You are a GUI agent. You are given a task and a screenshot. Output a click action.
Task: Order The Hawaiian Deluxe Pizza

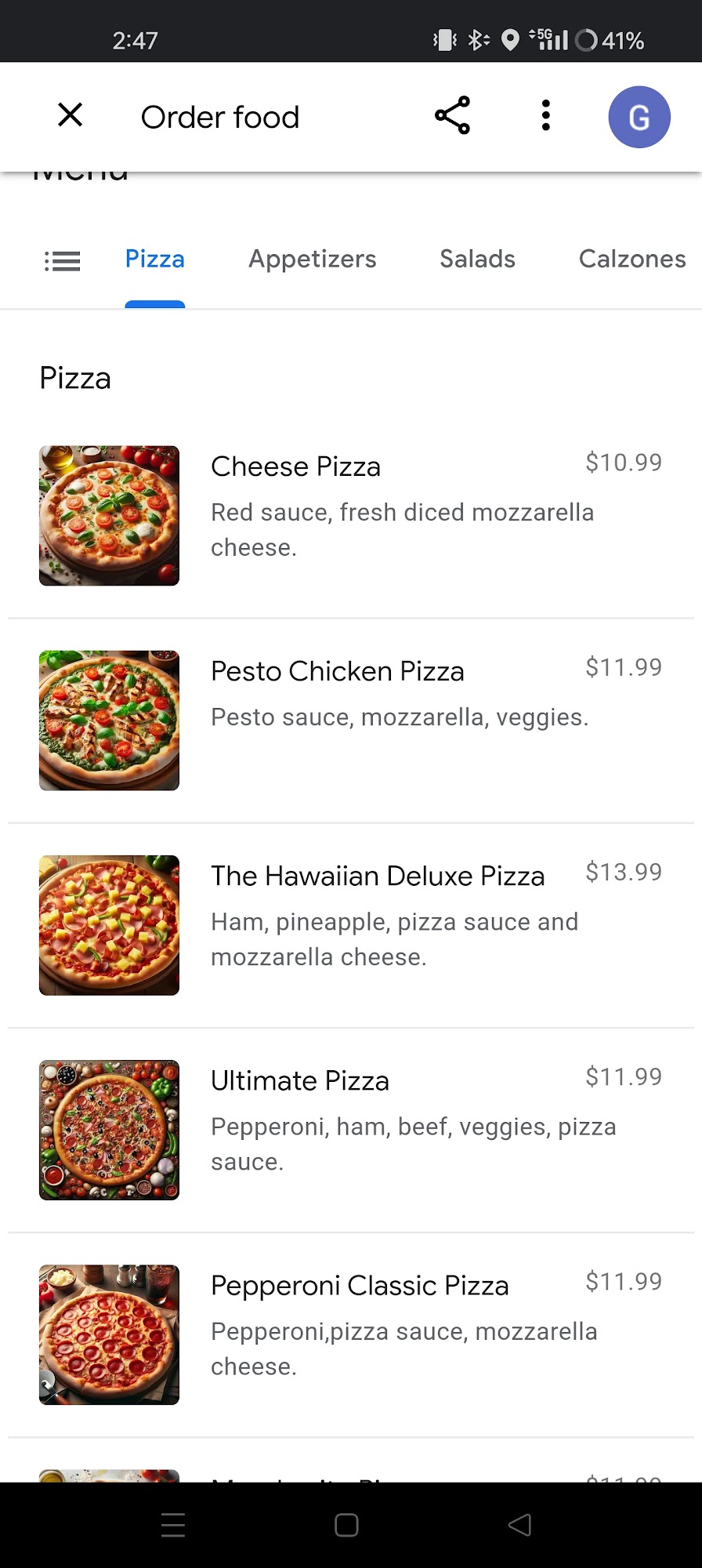[x=378, y=876]
